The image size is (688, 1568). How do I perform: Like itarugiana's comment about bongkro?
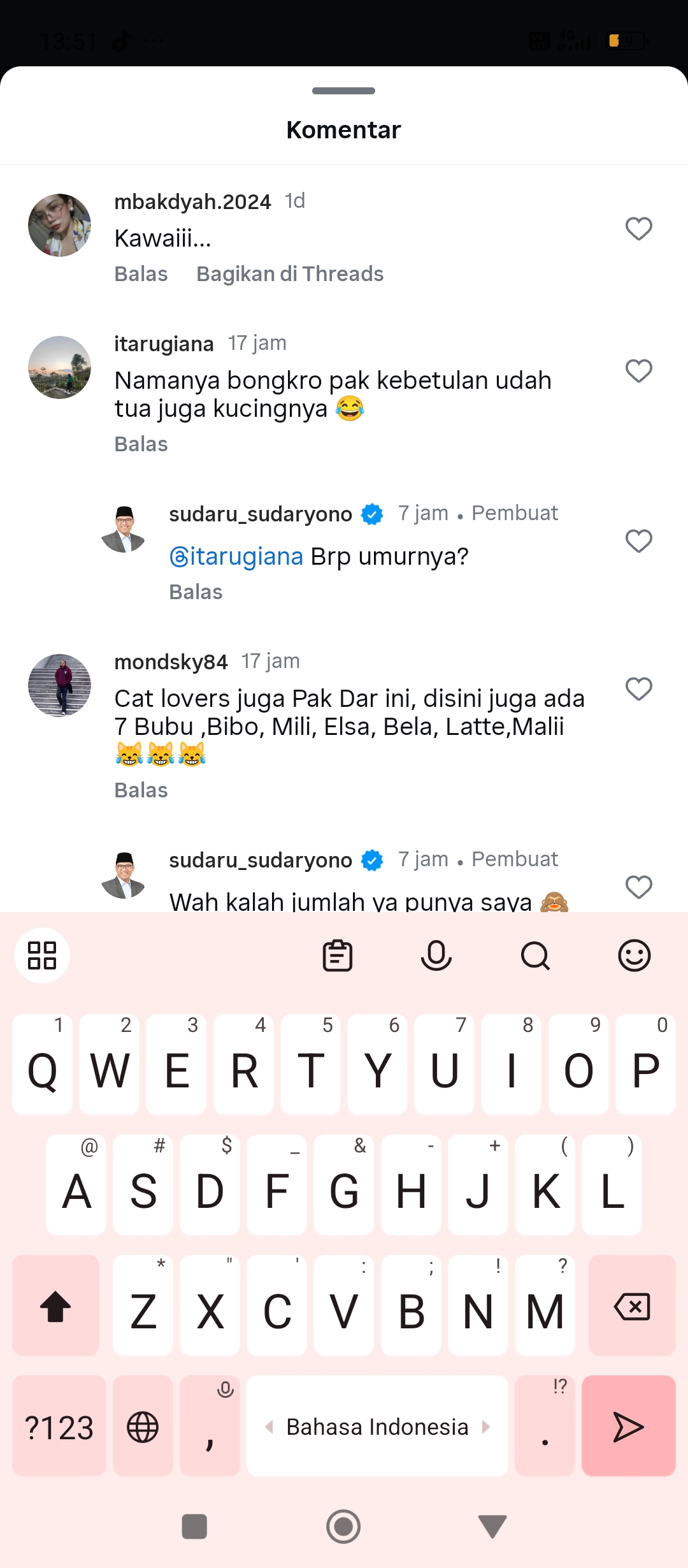pos(638,371)
